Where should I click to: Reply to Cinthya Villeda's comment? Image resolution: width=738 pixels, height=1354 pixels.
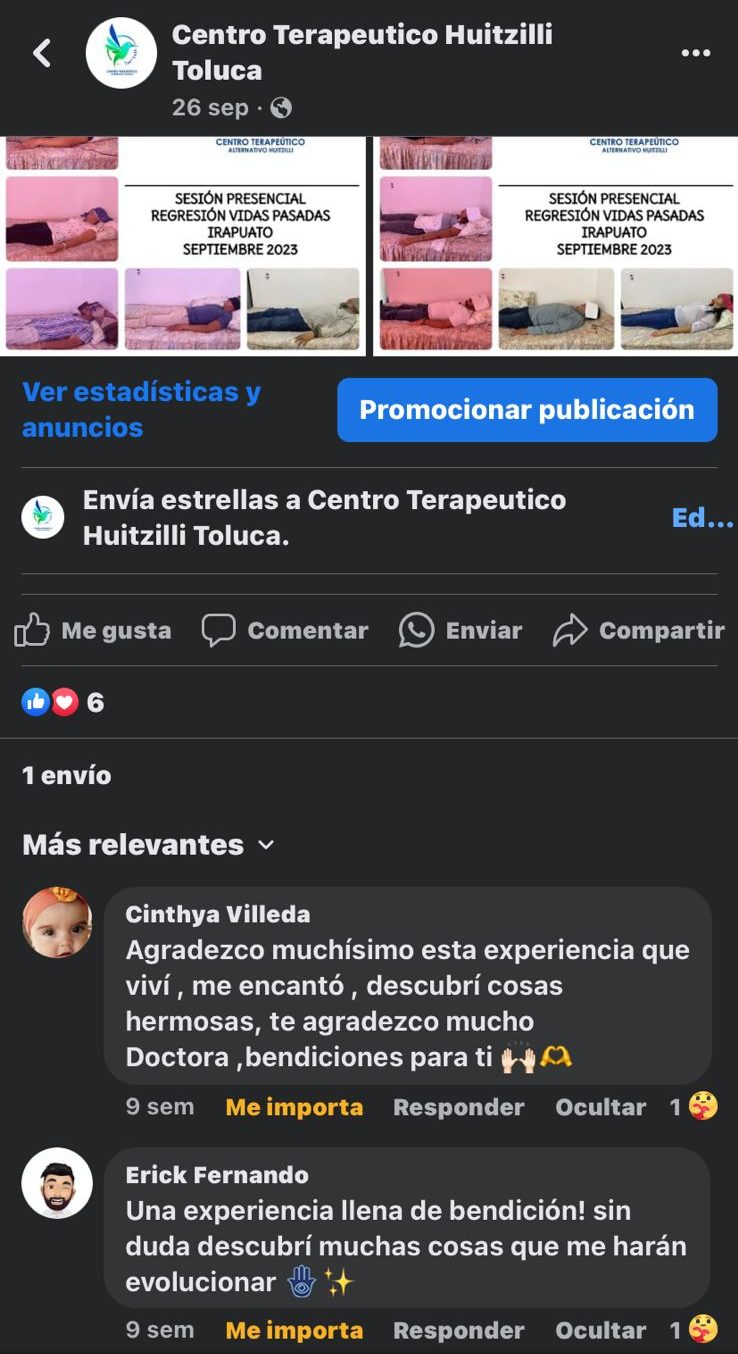pos(458,1107)
